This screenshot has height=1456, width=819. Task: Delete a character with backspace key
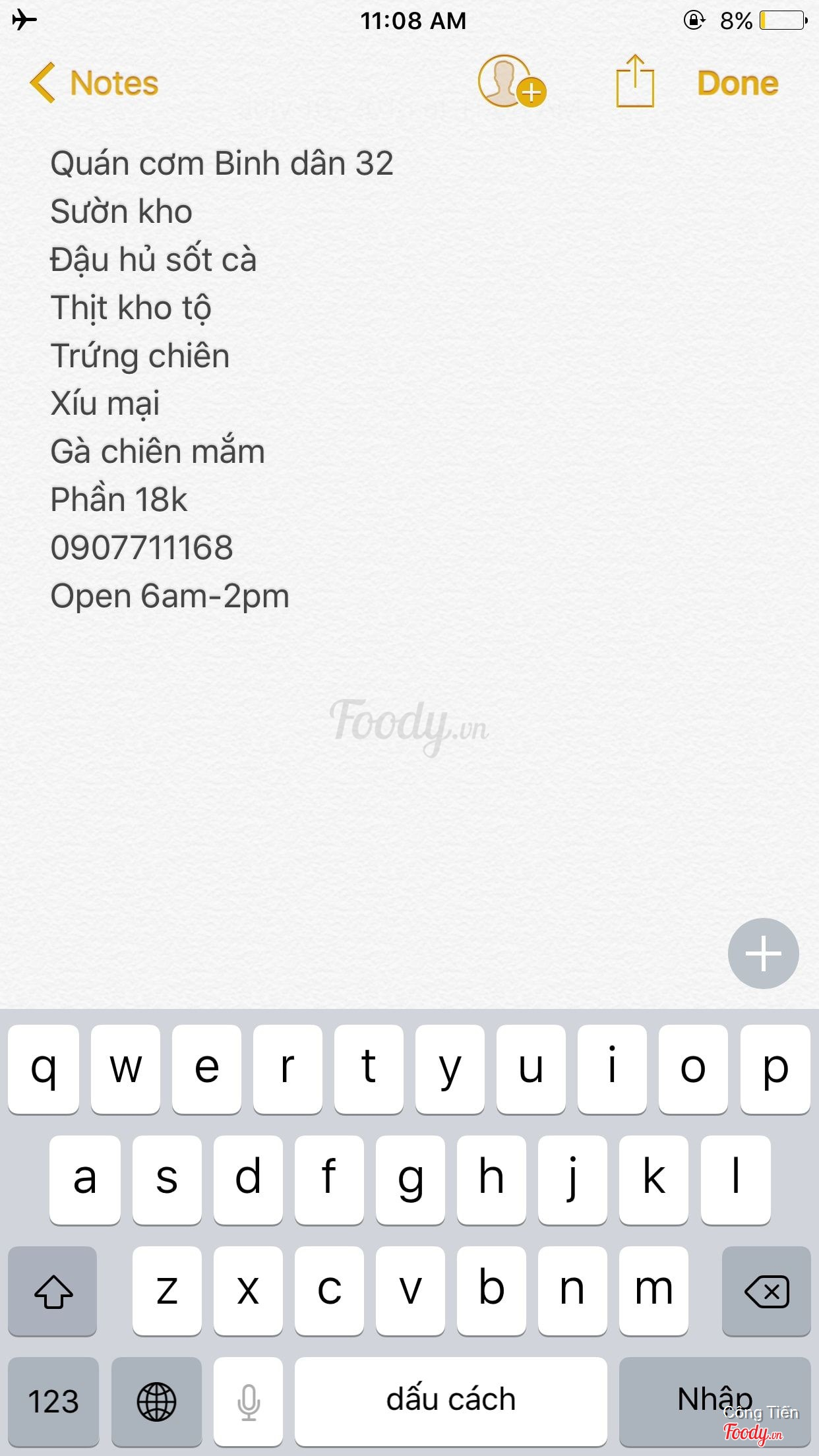766,1290
